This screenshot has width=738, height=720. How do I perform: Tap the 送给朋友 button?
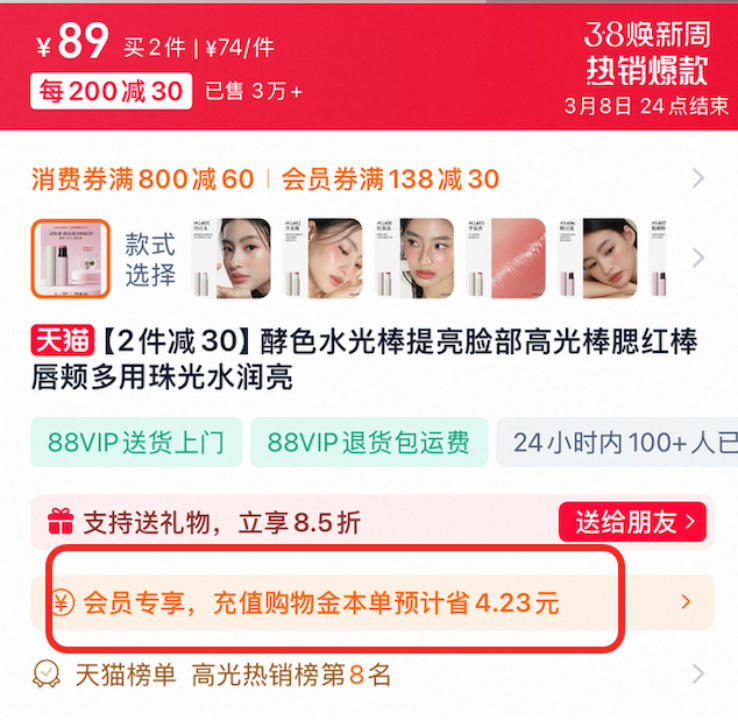click(632, 522)
